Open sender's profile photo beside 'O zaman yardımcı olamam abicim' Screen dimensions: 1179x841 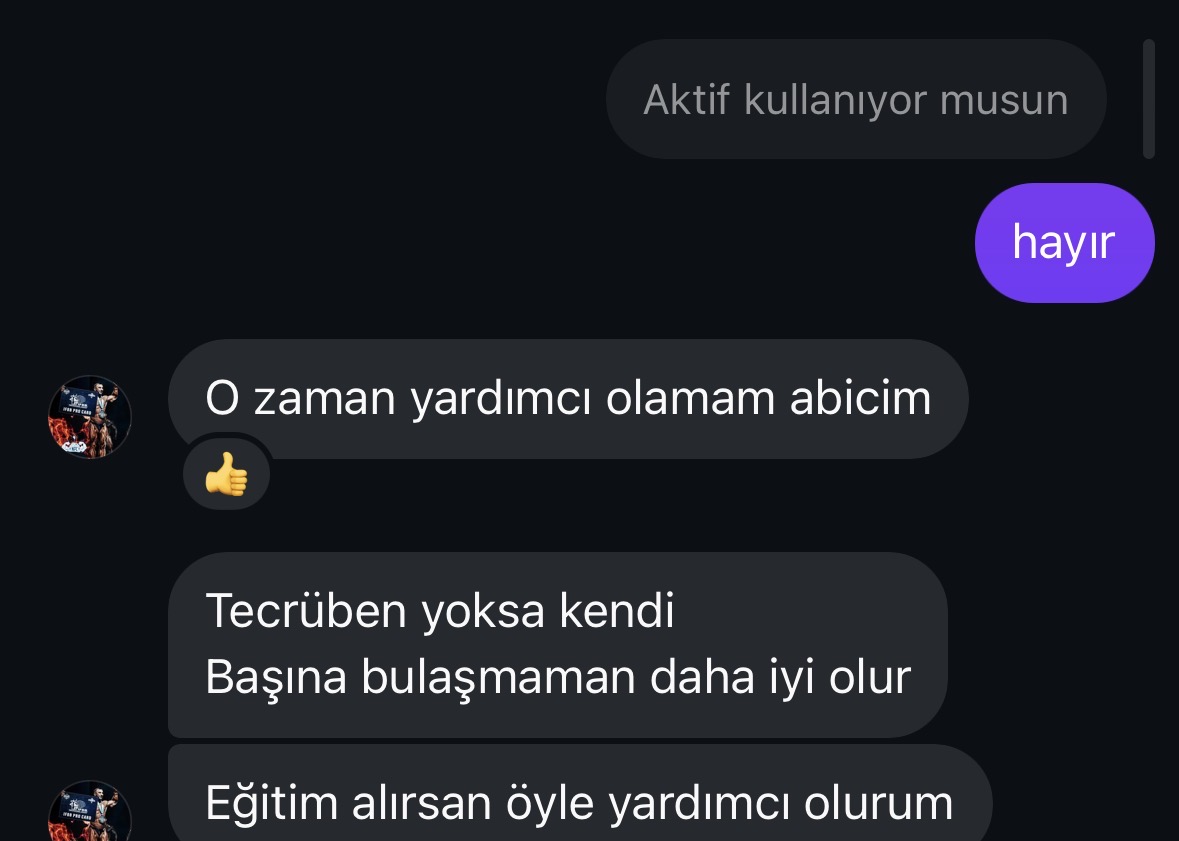[90, 417]
